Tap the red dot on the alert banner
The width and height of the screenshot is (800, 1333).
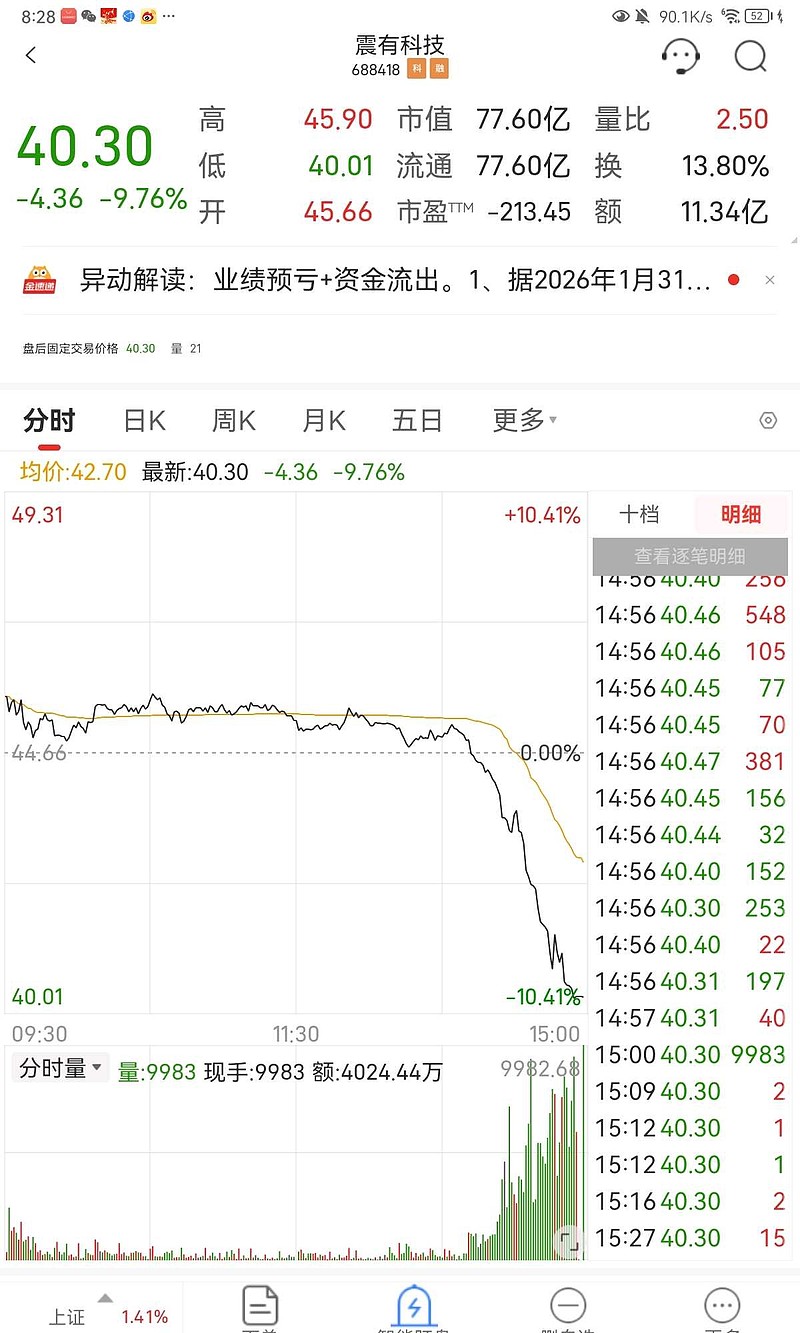pyautogui.click(x=733, y=280)
